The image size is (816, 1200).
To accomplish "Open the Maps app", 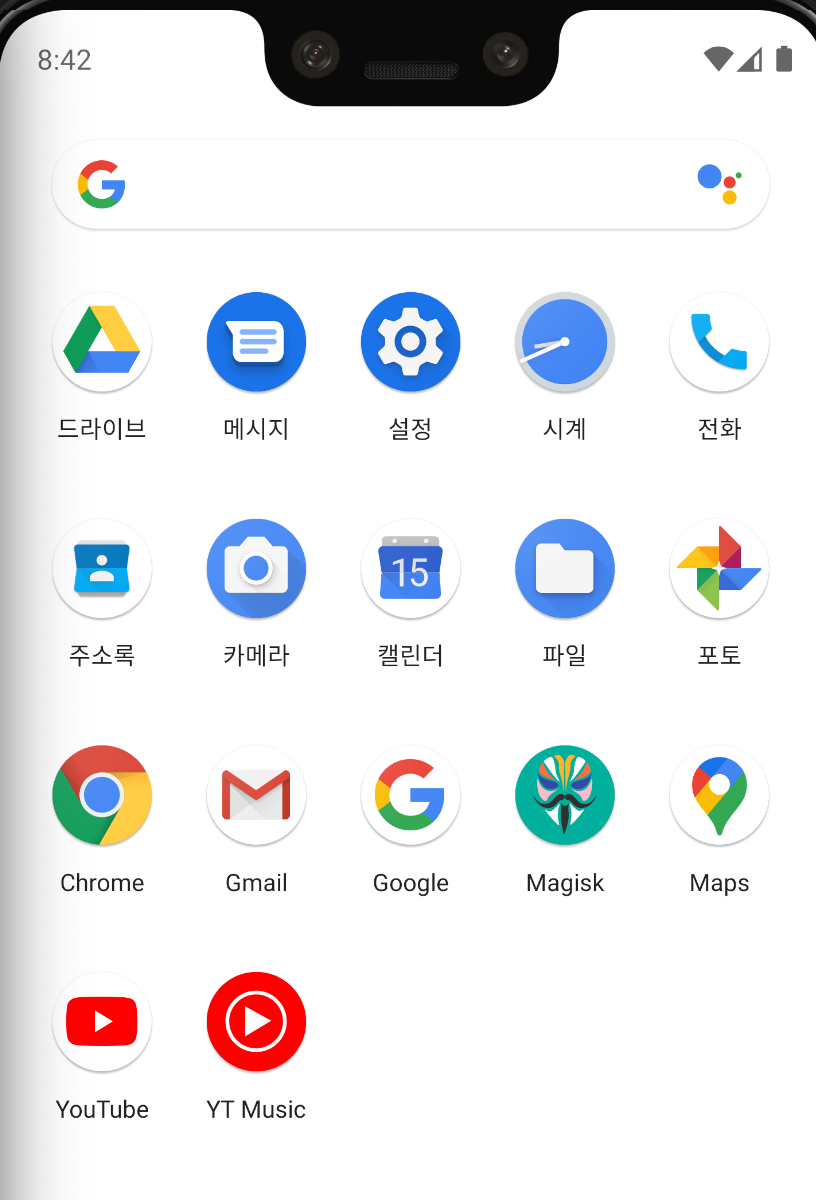I will coord(719,795).
